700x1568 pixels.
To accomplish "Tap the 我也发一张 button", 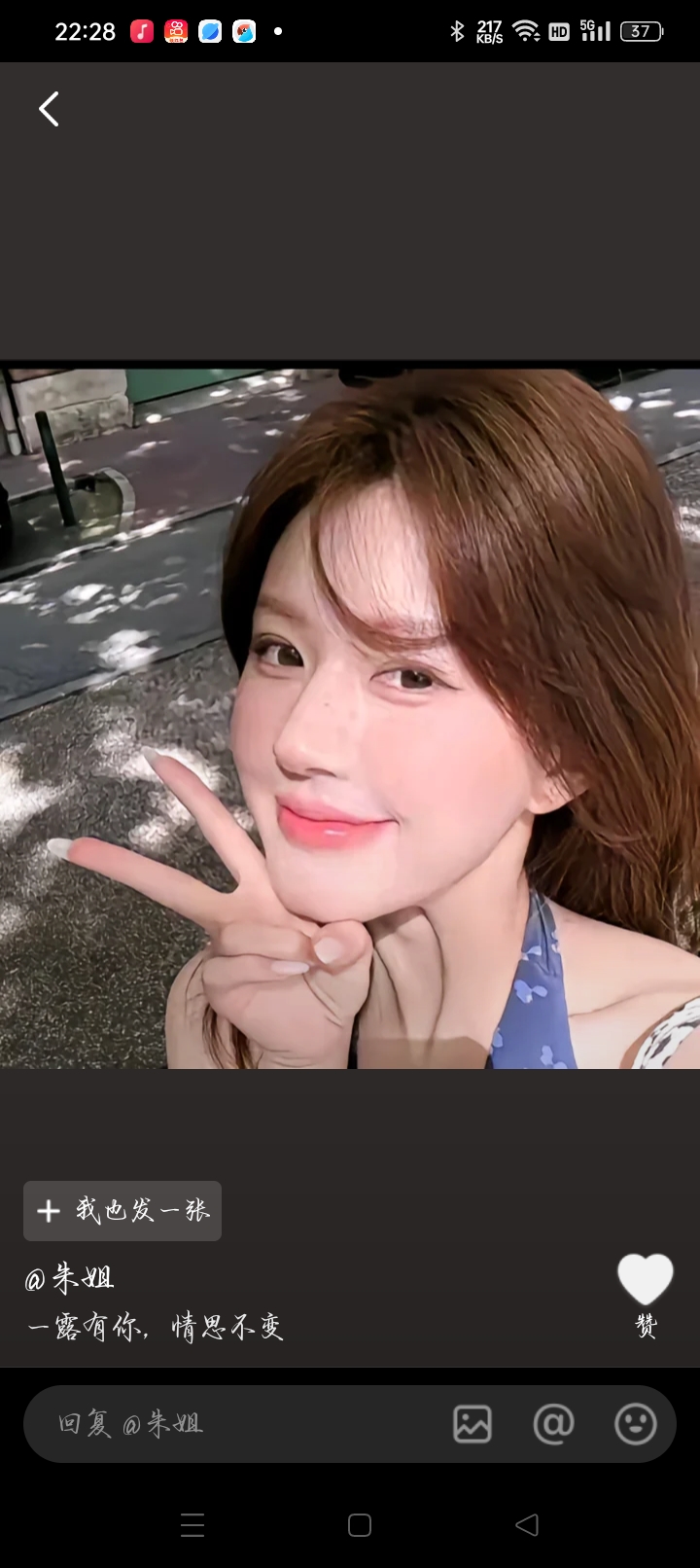I will click(x=122, y=1210).
